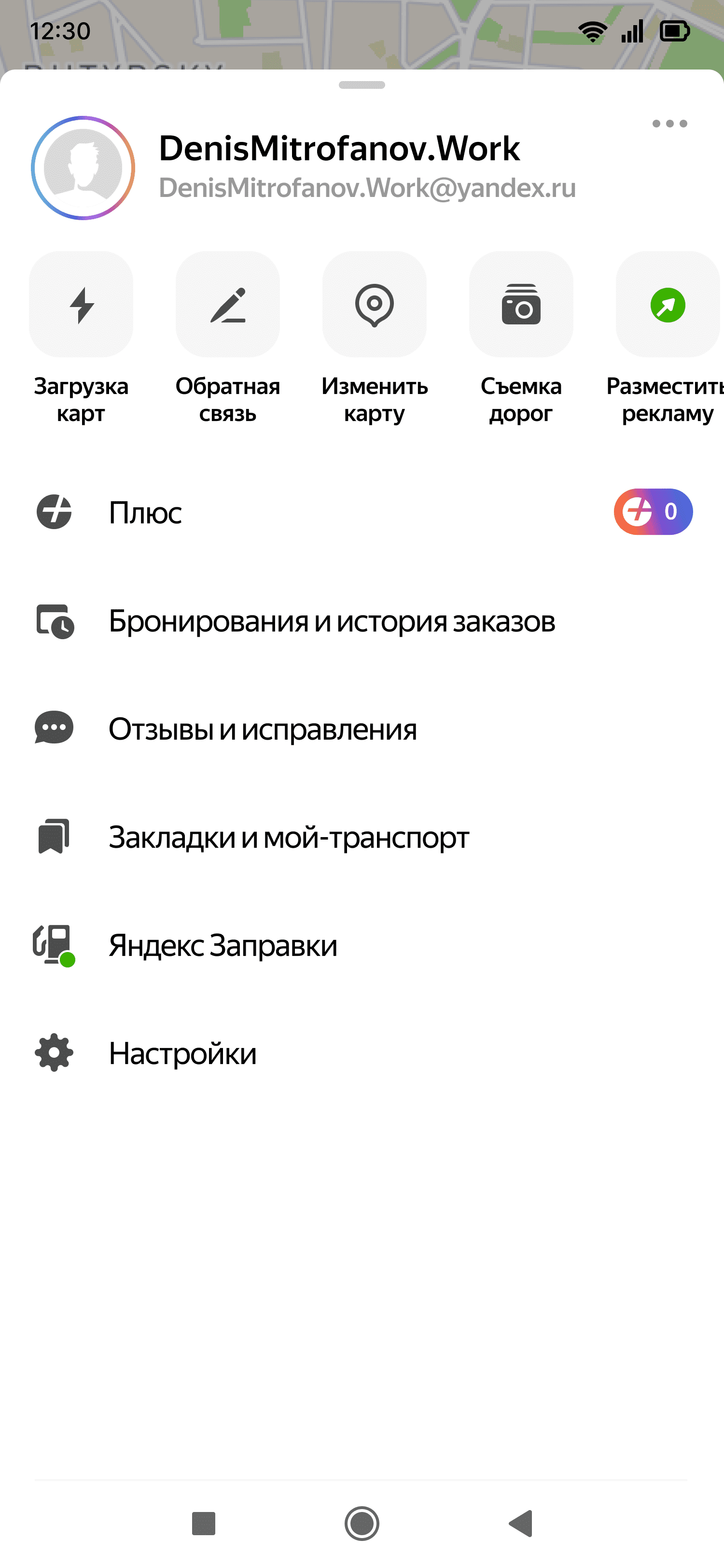Go to the system home screen
Image resolution: width=724 pixels, height=1568 pixels.
tap(362, 1524)
